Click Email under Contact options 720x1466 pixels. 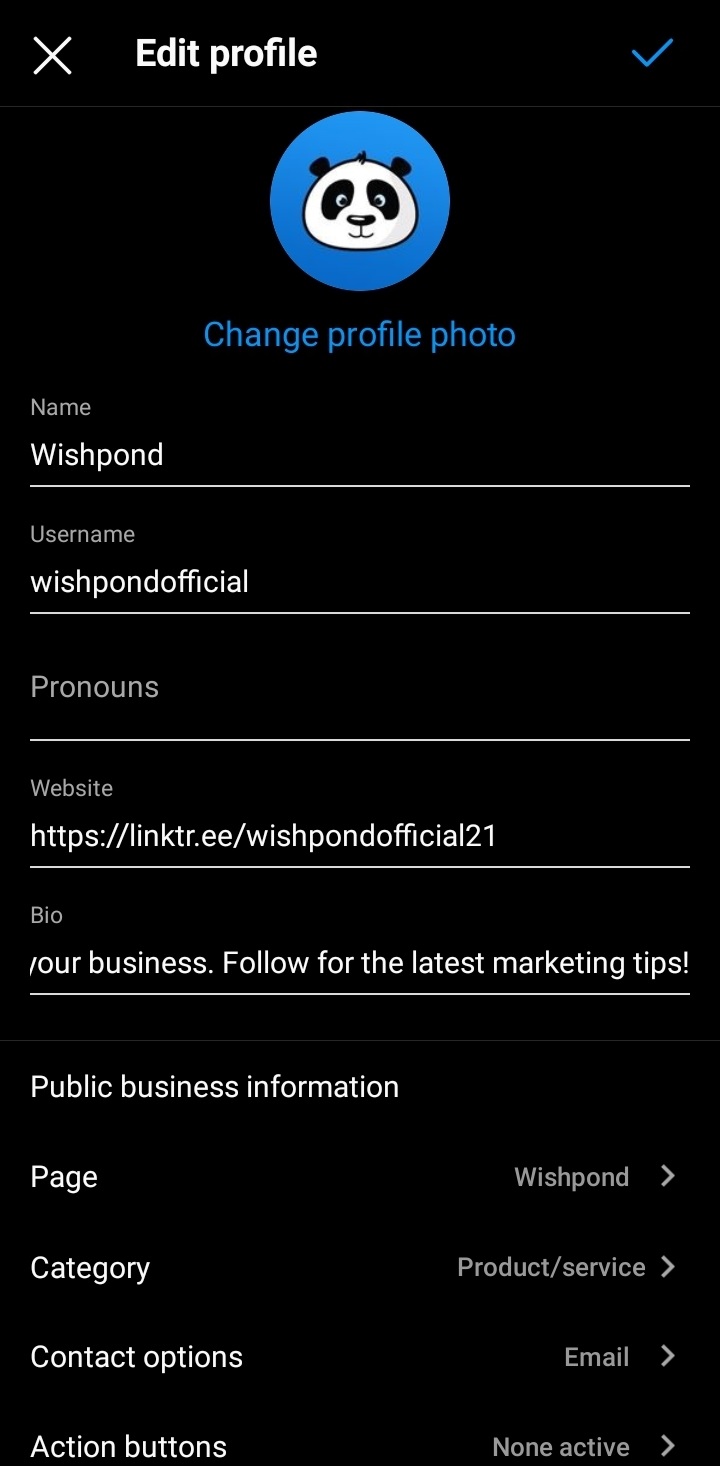[x=596, y=1356]
